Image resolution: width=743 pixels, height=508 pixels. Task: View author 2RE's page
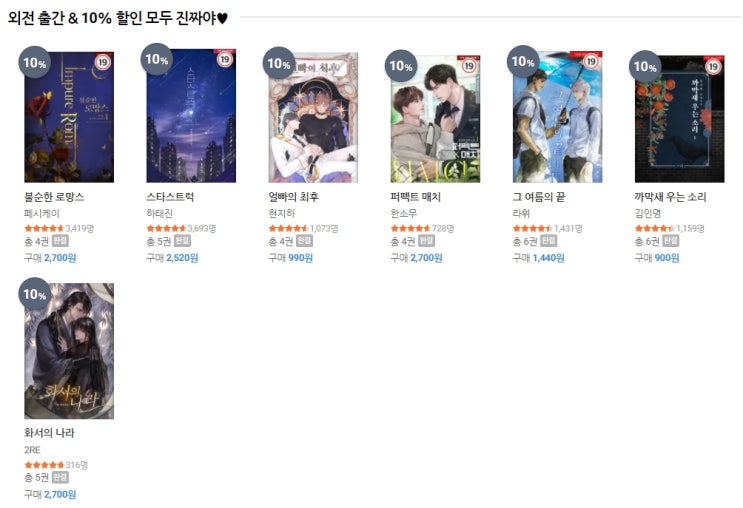(33, 450)
